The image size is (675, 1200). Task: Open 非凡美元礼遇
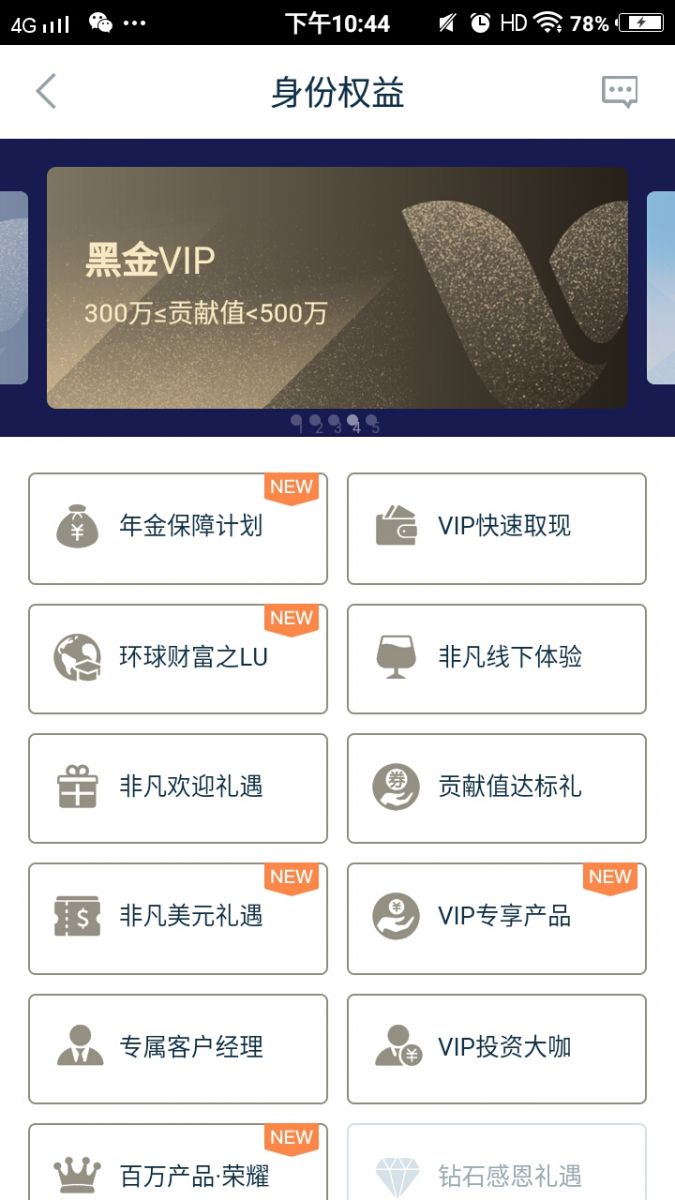tap(178, 918)
